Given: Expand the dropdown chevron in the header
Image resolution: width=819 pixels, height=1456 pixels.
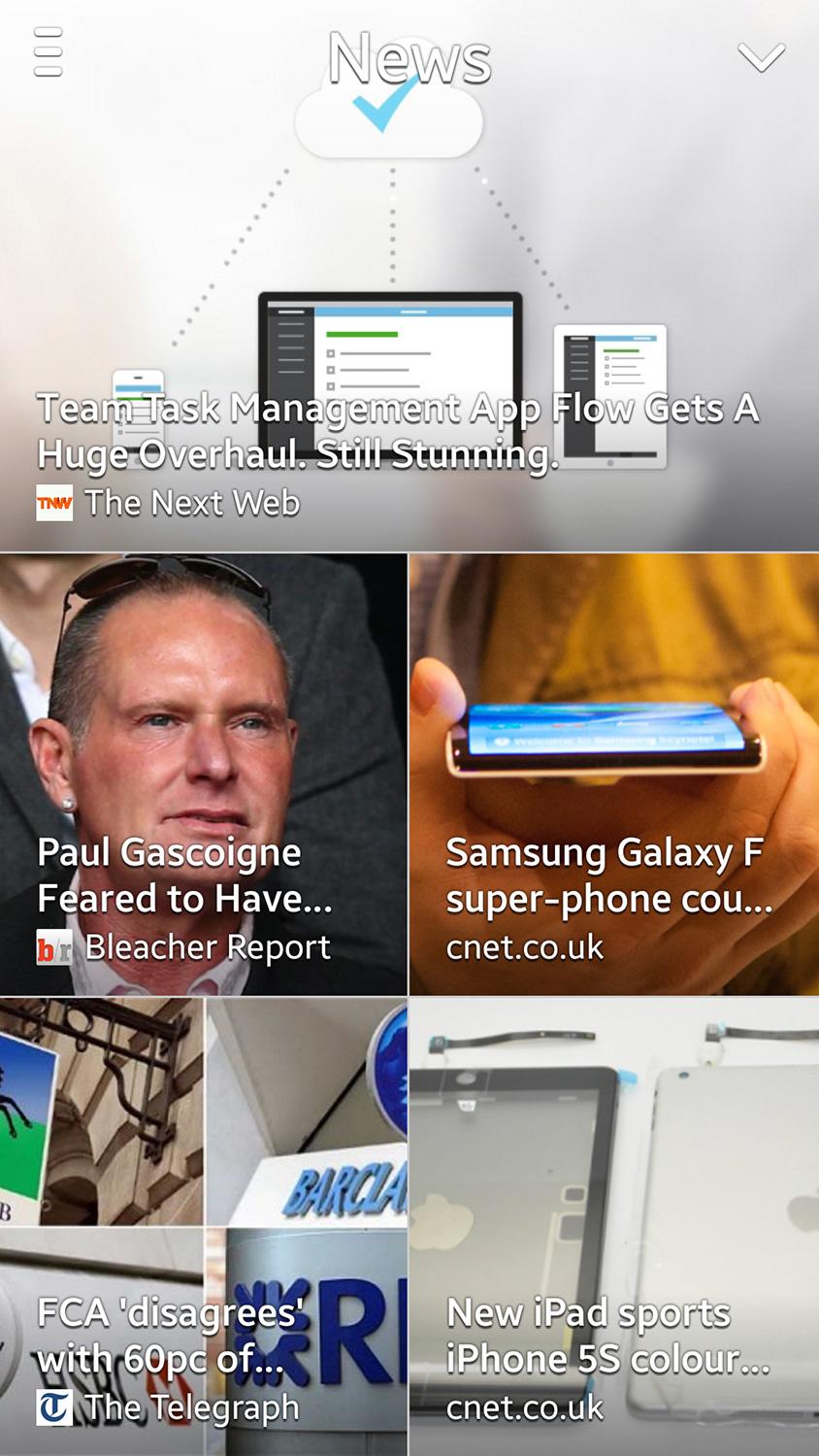Looking at the screenshot, I should [761, 57].
